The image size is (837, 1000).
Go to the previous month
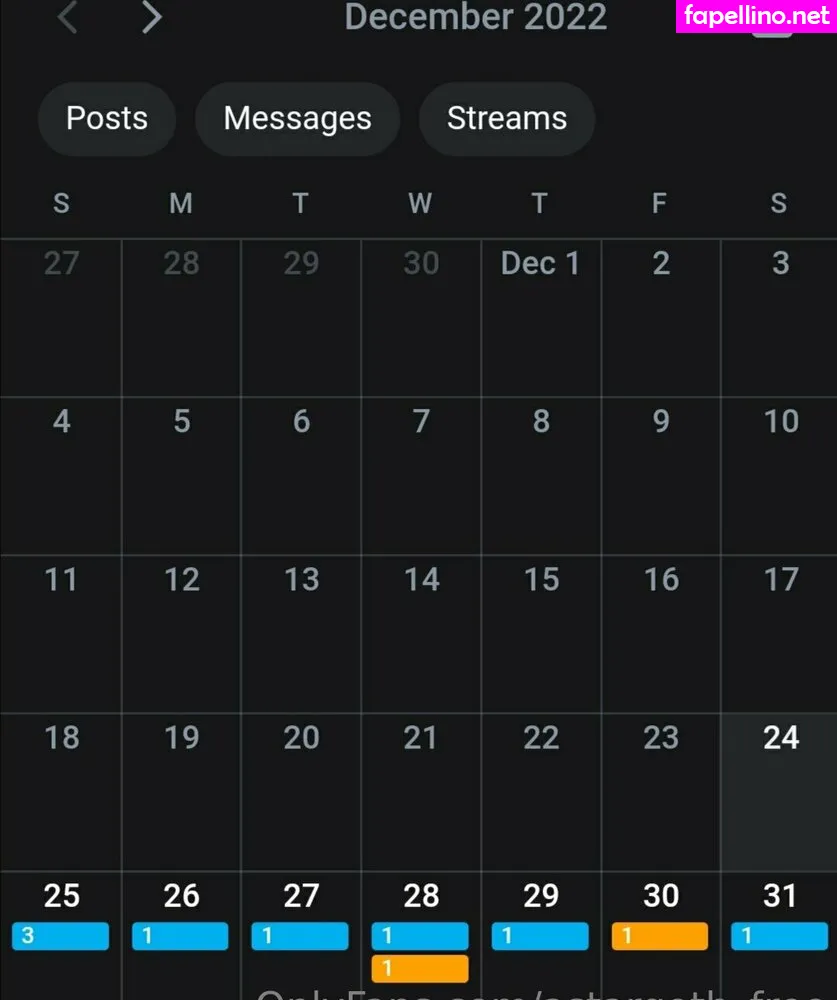click(67, 17)
